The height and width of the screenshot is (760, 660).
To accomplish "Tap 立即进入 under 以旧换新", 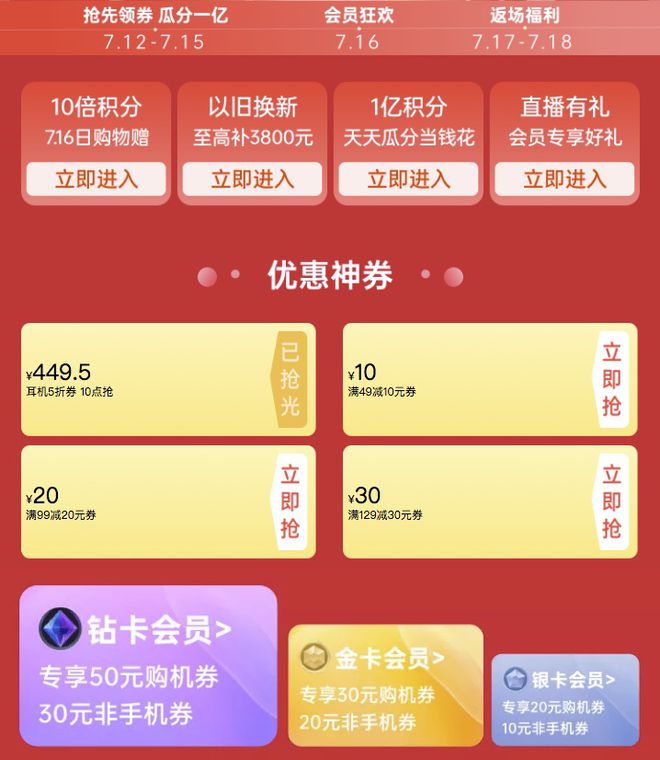I will [252, 179].
